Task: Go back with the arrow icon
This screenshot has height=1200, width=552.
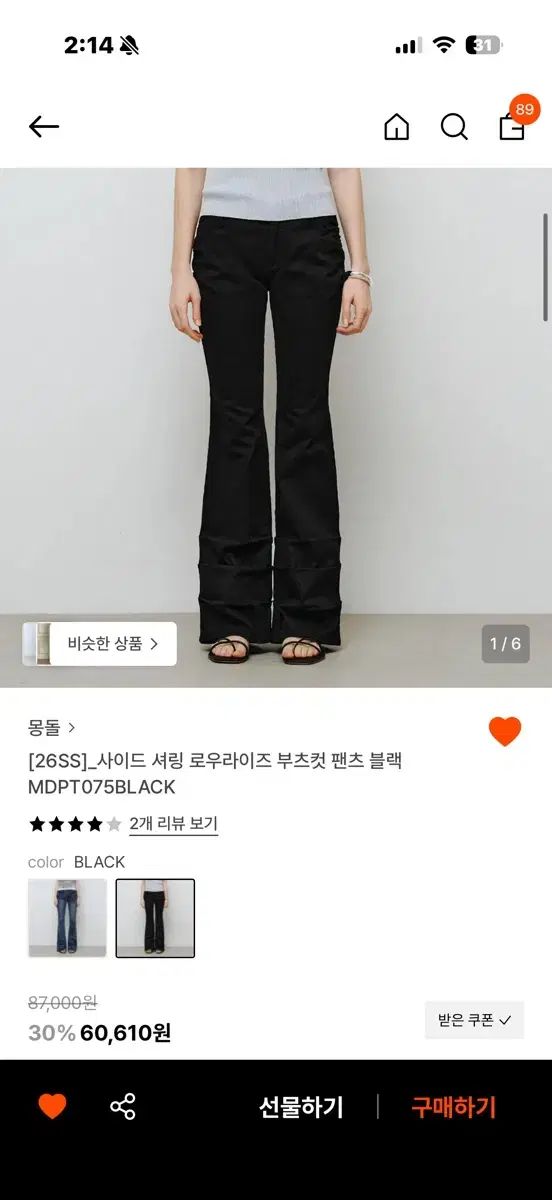Action: (x=44, y=127)
